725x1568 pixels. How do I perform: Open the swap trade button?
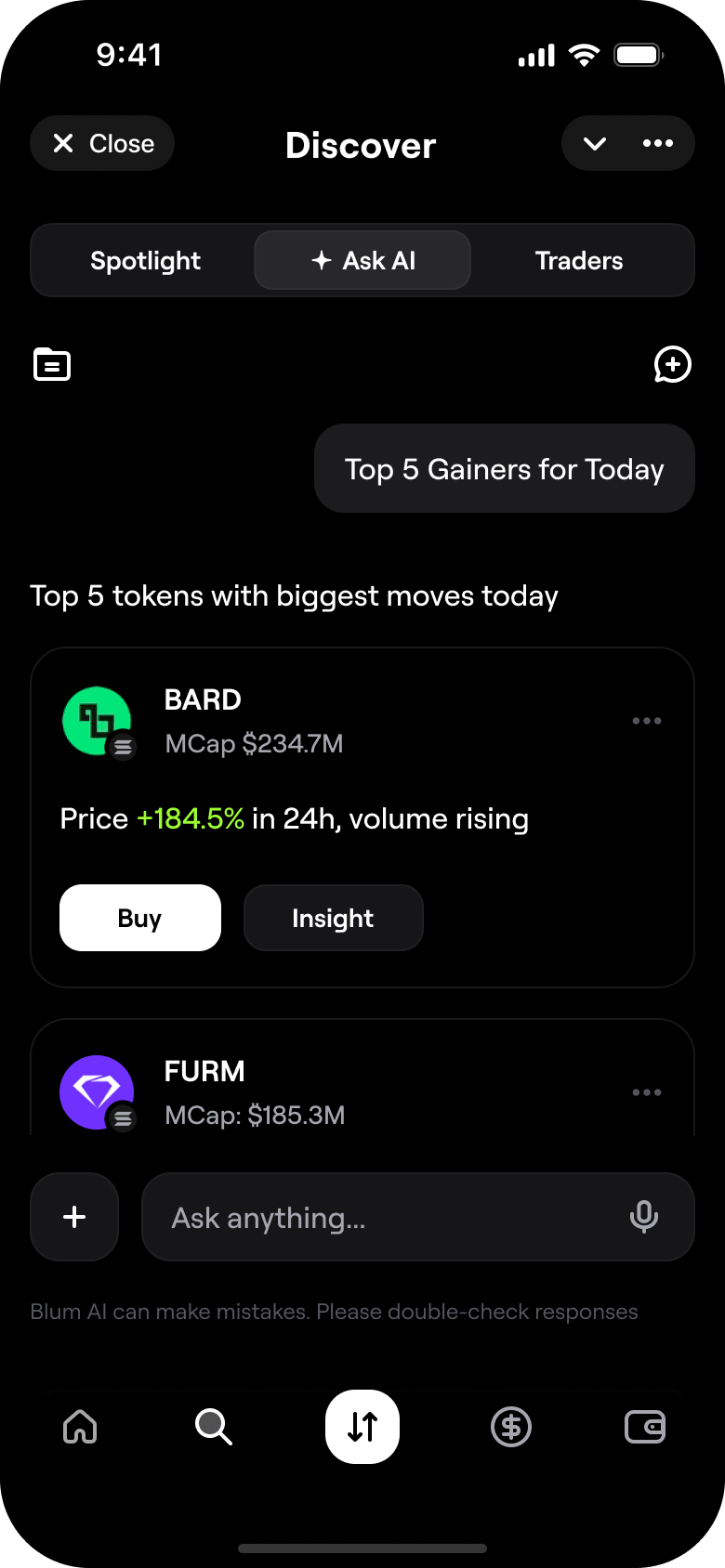(x=362, y=1427)
